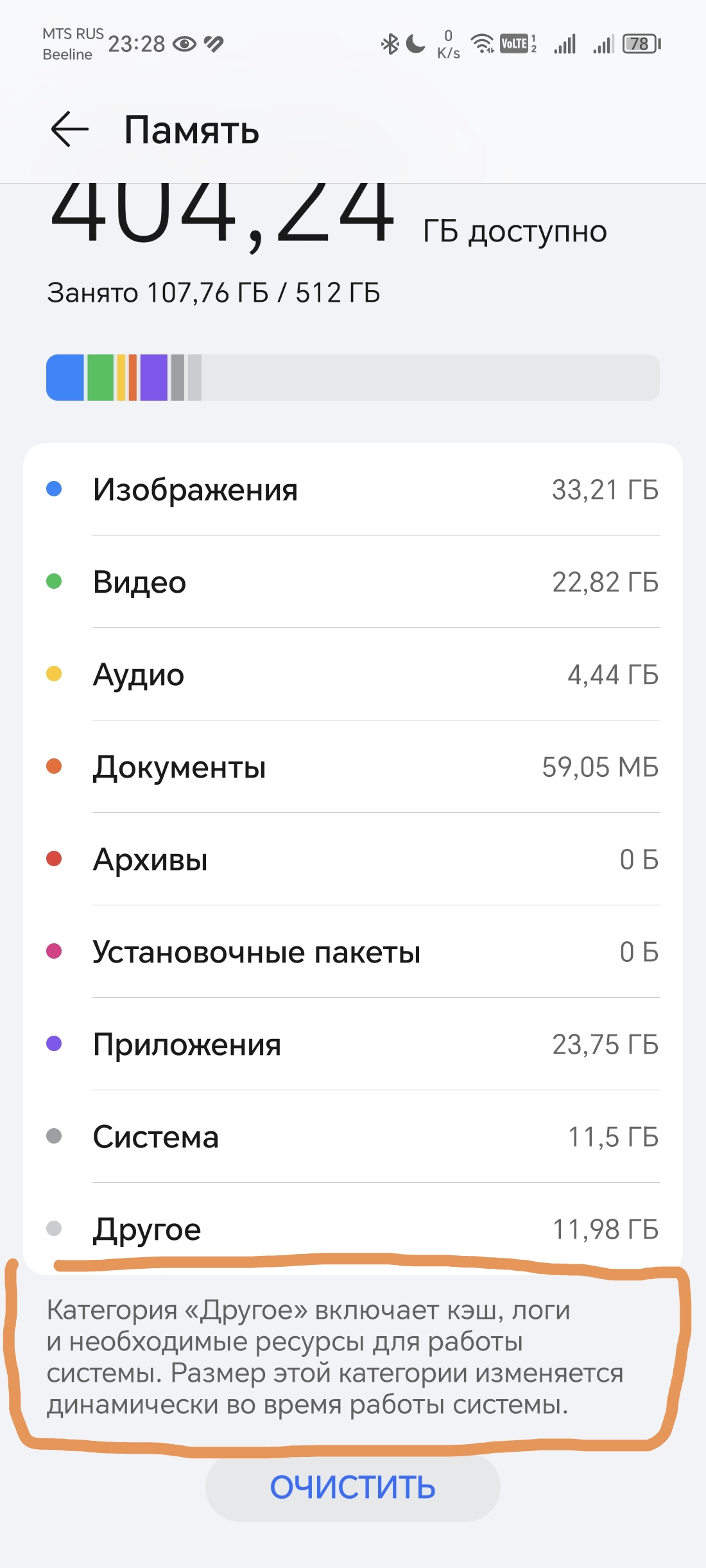
Task: Open the Приложения storage category
Action: [x=353, y=1044]
